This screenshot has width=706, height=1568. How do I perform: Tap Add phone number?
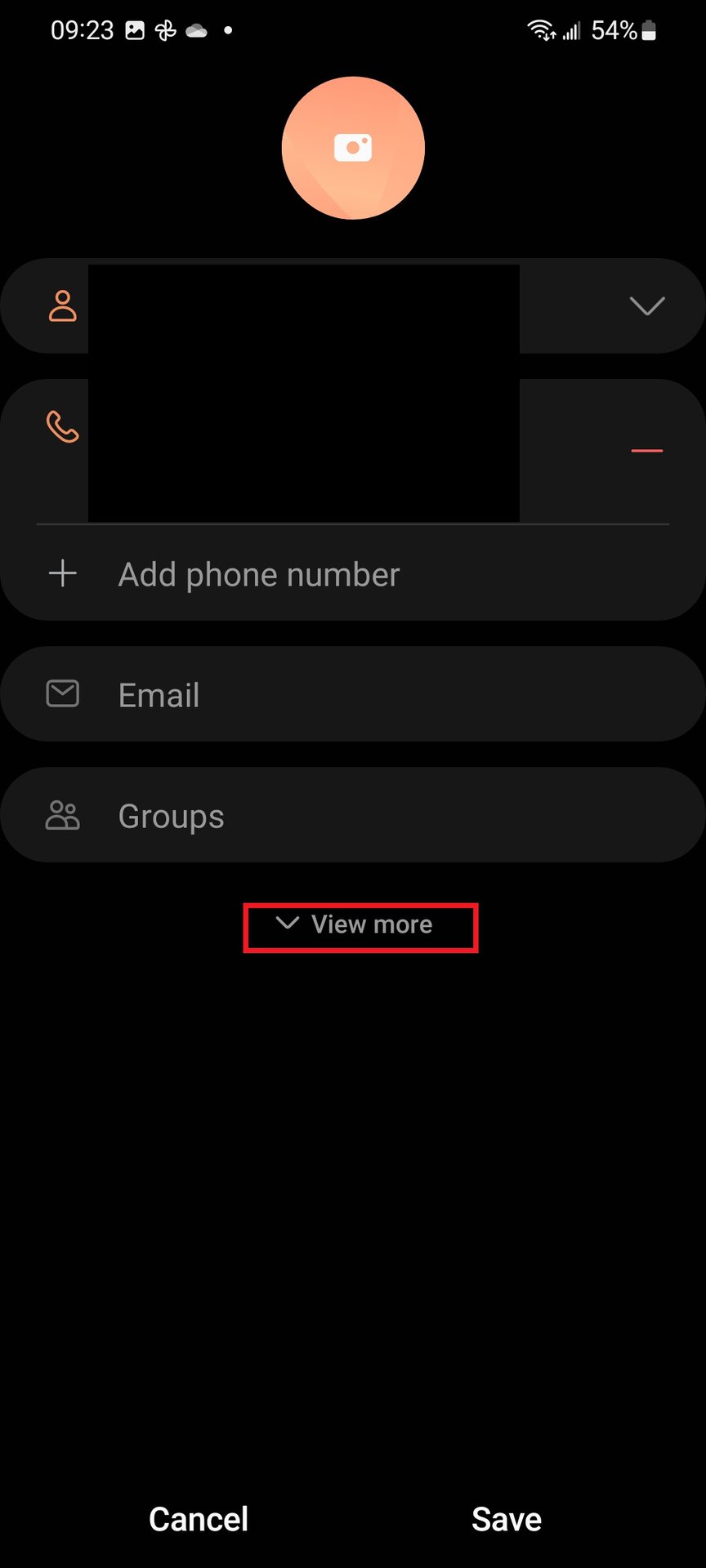[258, 574]
